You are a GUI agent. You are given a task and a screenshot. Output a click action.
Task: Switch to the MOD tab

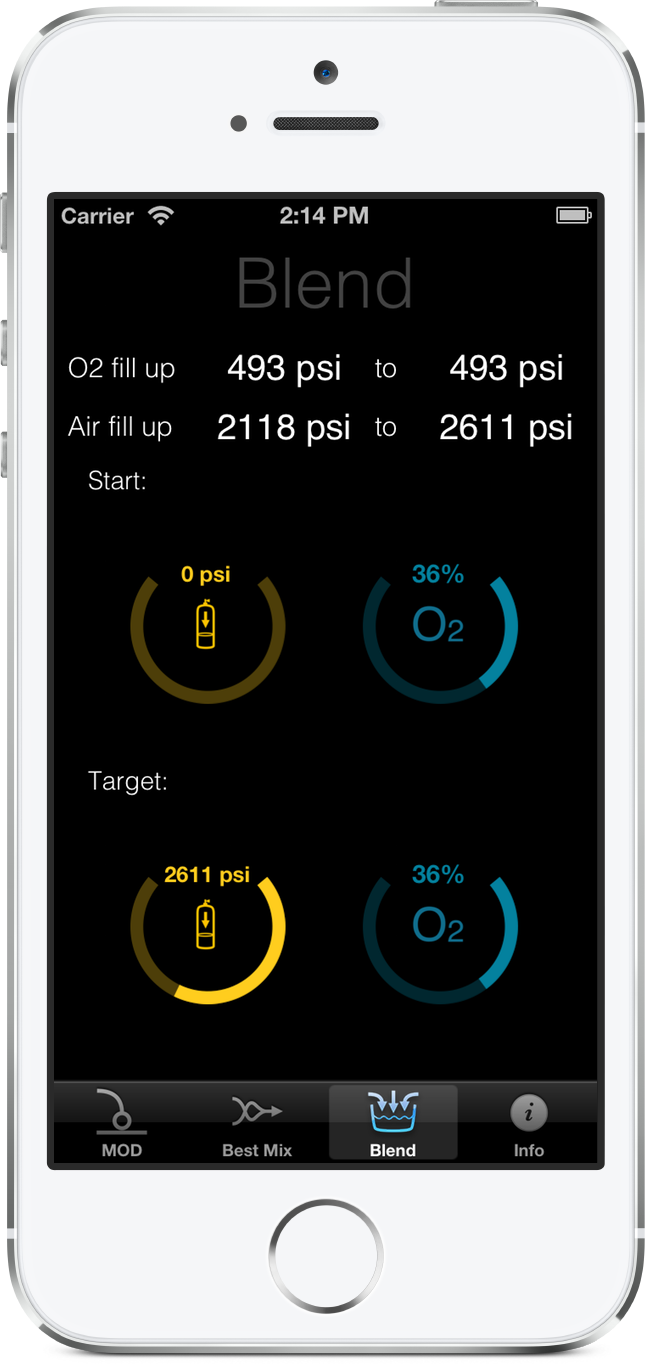[121, 1123]
